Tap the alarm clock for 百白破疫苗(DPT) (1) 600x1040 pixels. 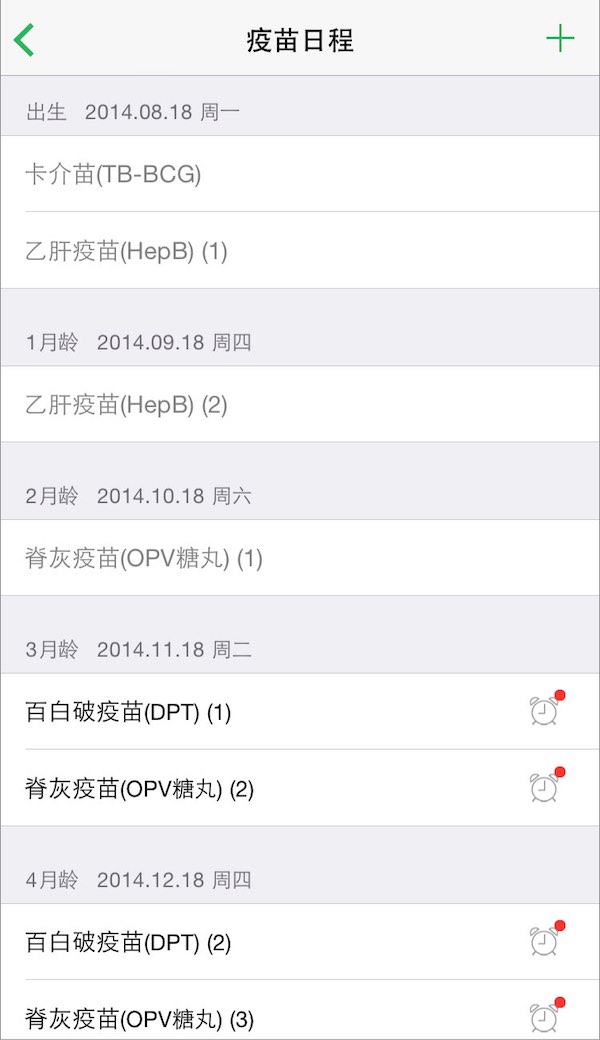point(545,710)
